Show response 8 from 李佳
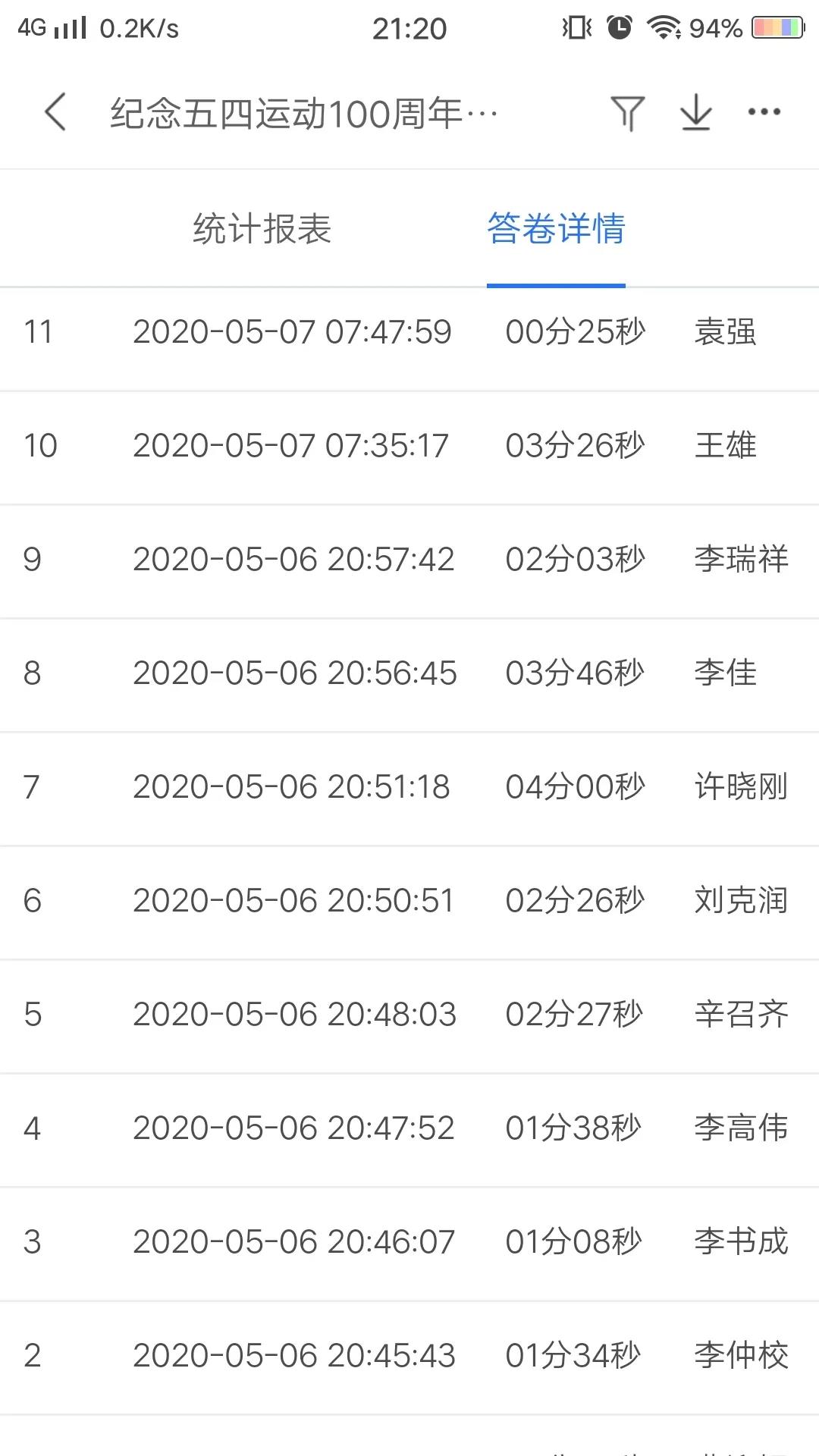Image resolution: width=819 pixels, height=1456 pixels. pyautogui.click(x=409, y=673)
